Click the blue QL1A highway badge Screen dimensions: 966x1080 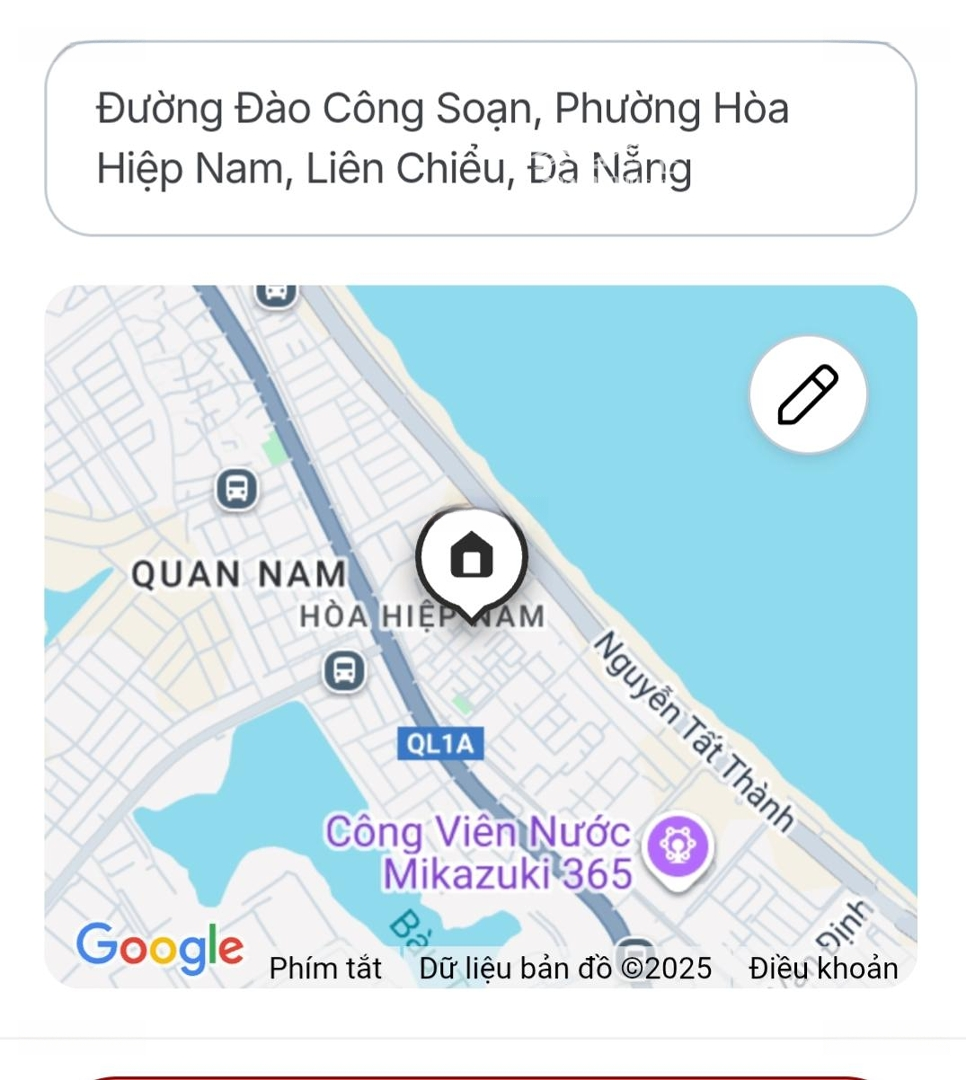point(440,744)
